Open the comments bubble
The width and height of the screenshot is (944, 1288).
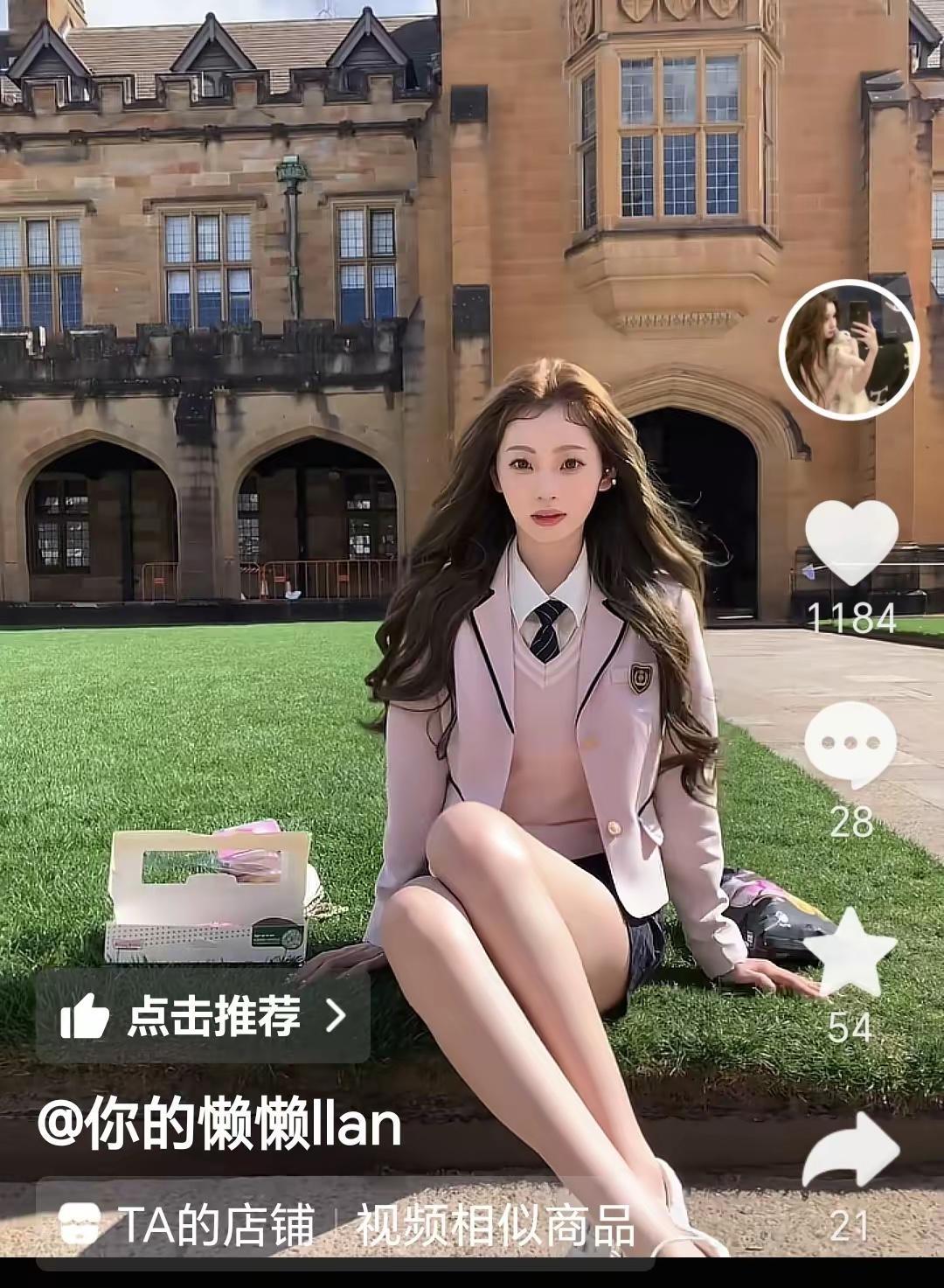850,743
